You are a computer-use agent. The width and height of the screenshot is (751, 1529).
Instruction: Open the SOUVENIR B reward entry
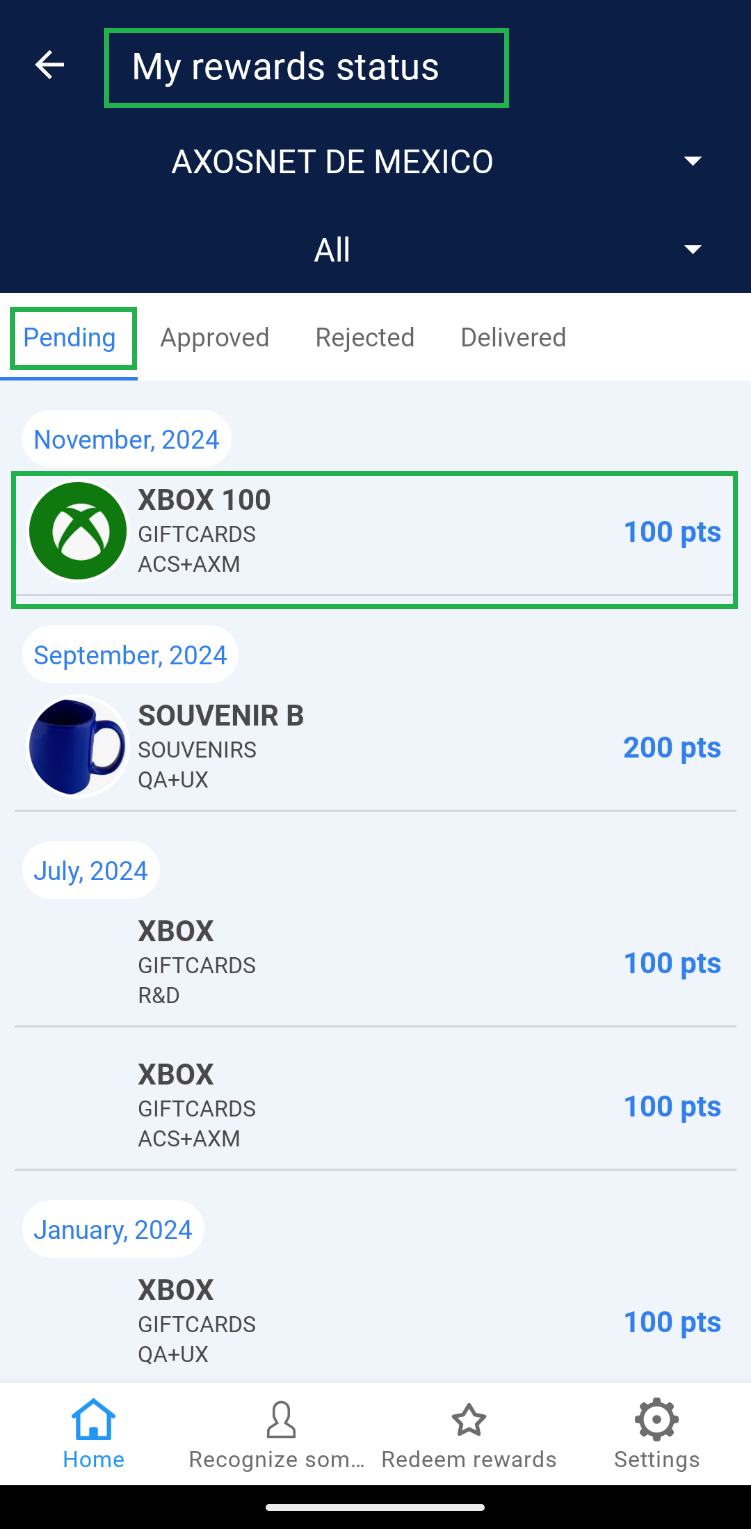pyautogui.click(x=375, y=747)
